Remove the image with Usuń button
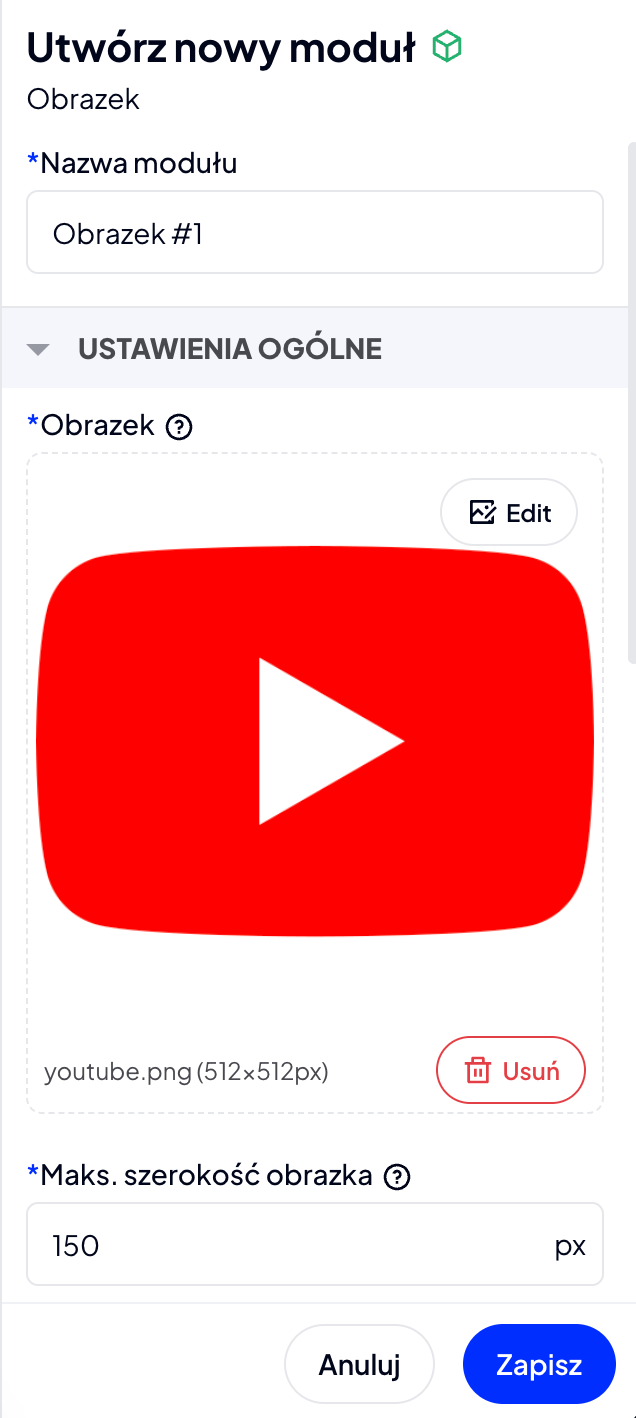This screenshot has width=636, height=1418. coord(511,1071)
